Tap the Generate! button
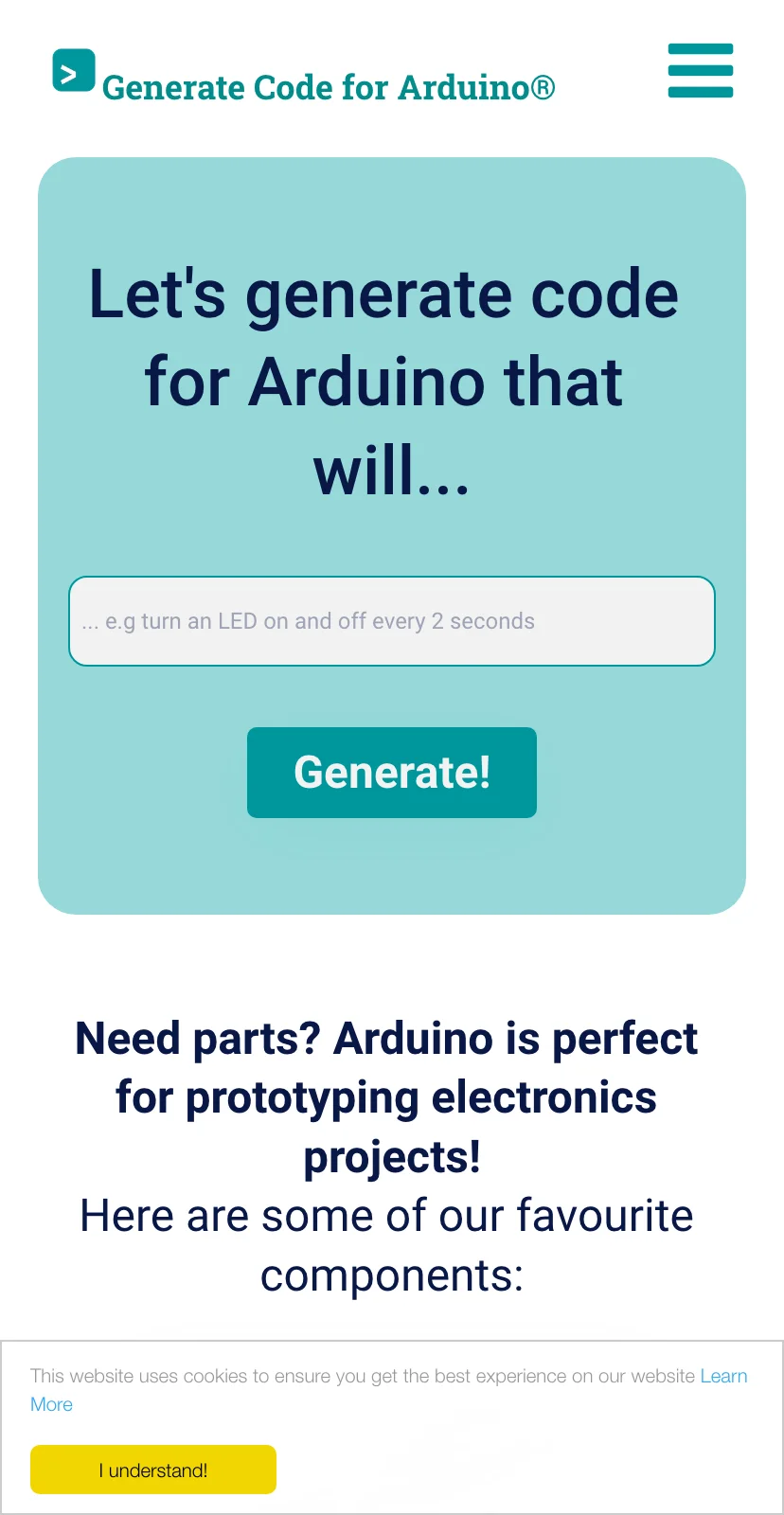The height and width of the screenshot is (1515, 784). click(392, 773)
